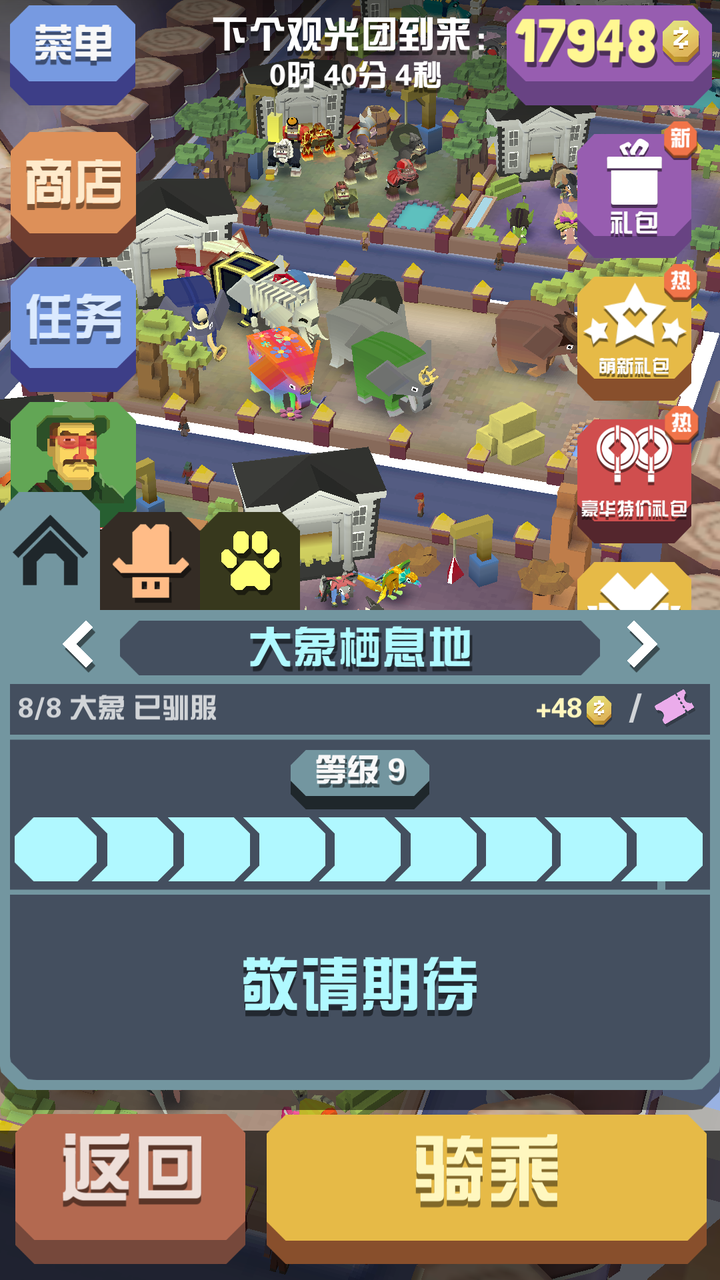
Task: Switch to the paw print animals tab
Action: [x=250, y=562]
